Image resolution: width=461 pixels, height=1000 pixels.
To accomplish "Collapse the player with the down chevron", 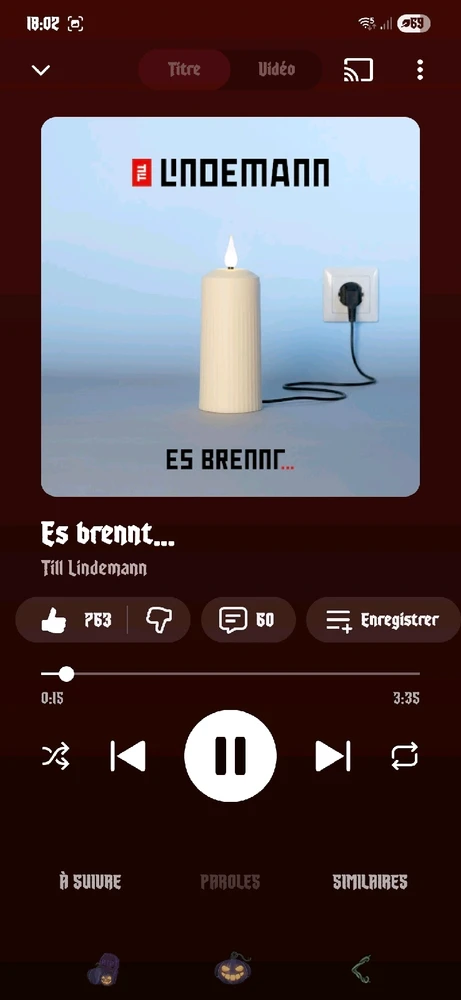I will pos(41,70).
